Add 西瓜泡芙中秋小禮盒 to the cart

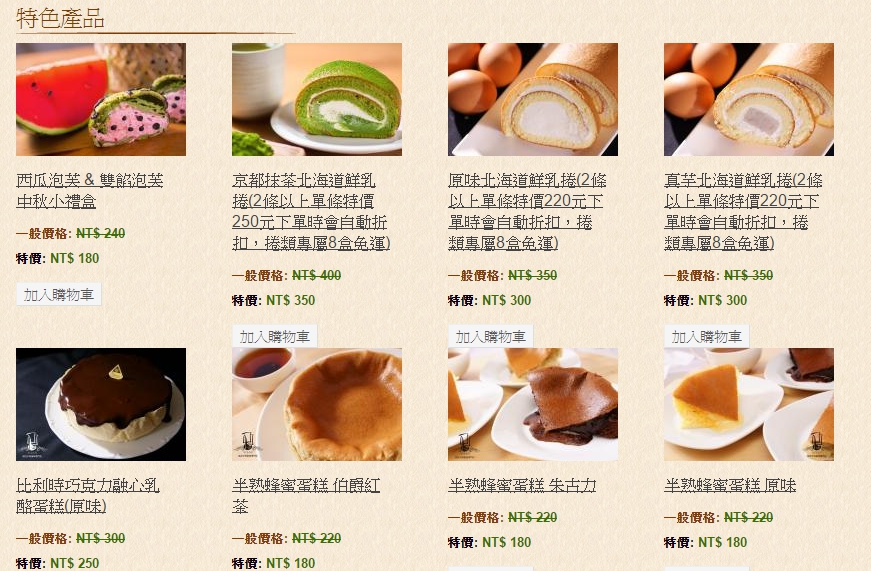(59, 295)
